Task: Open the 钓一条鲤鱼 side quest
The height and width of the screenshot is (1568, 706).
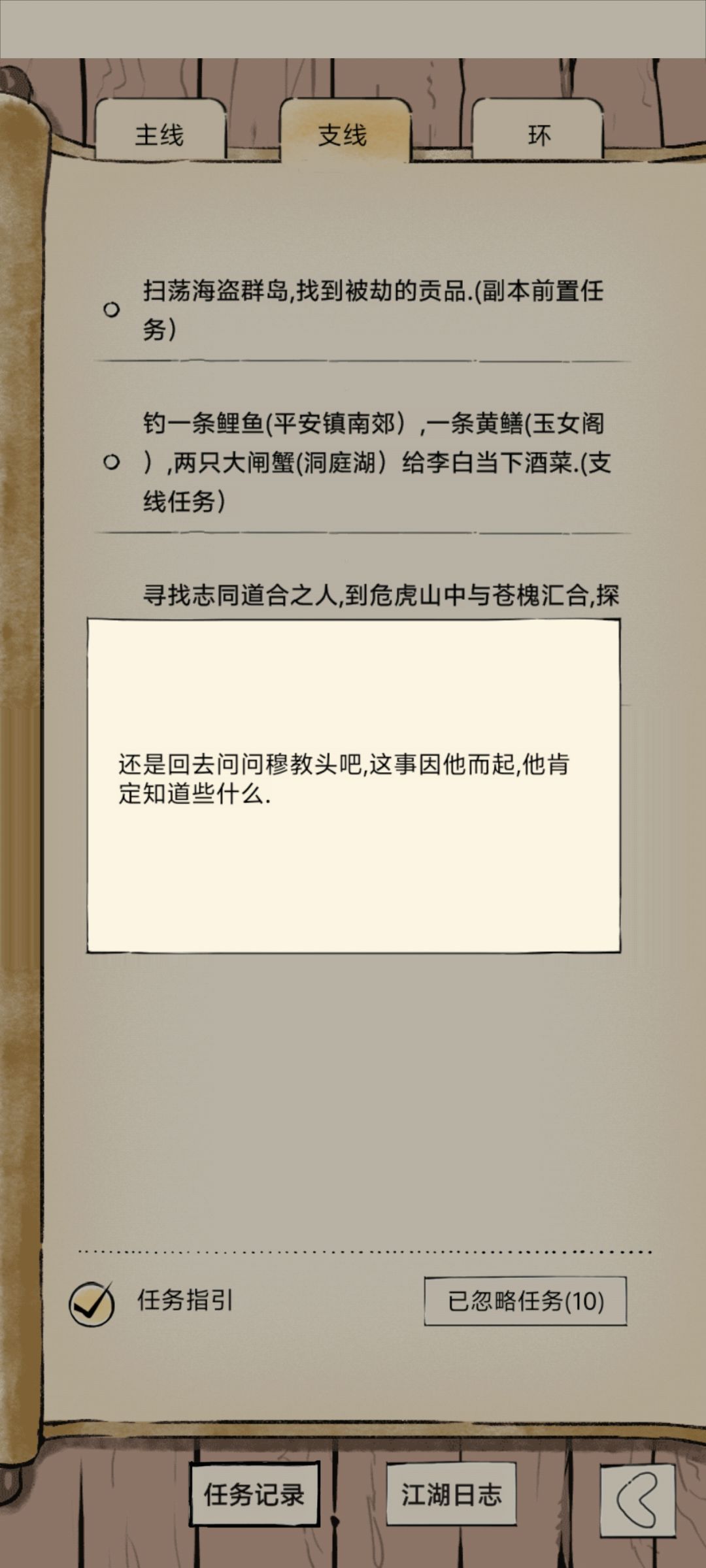Action: coord(361,463)
